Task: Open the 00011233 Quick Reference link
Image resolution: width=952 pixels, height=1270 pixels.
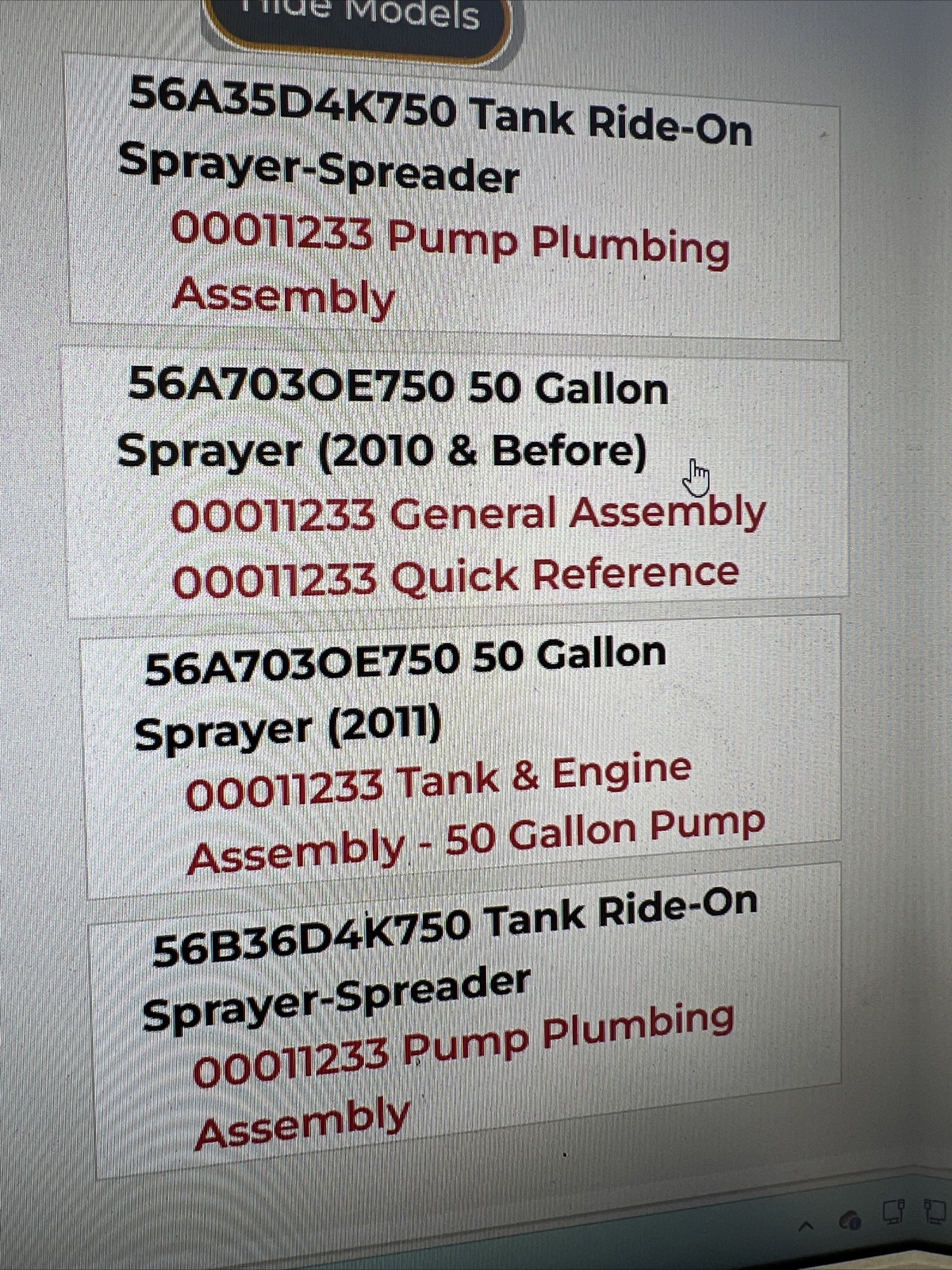Action: click(455, 575)
